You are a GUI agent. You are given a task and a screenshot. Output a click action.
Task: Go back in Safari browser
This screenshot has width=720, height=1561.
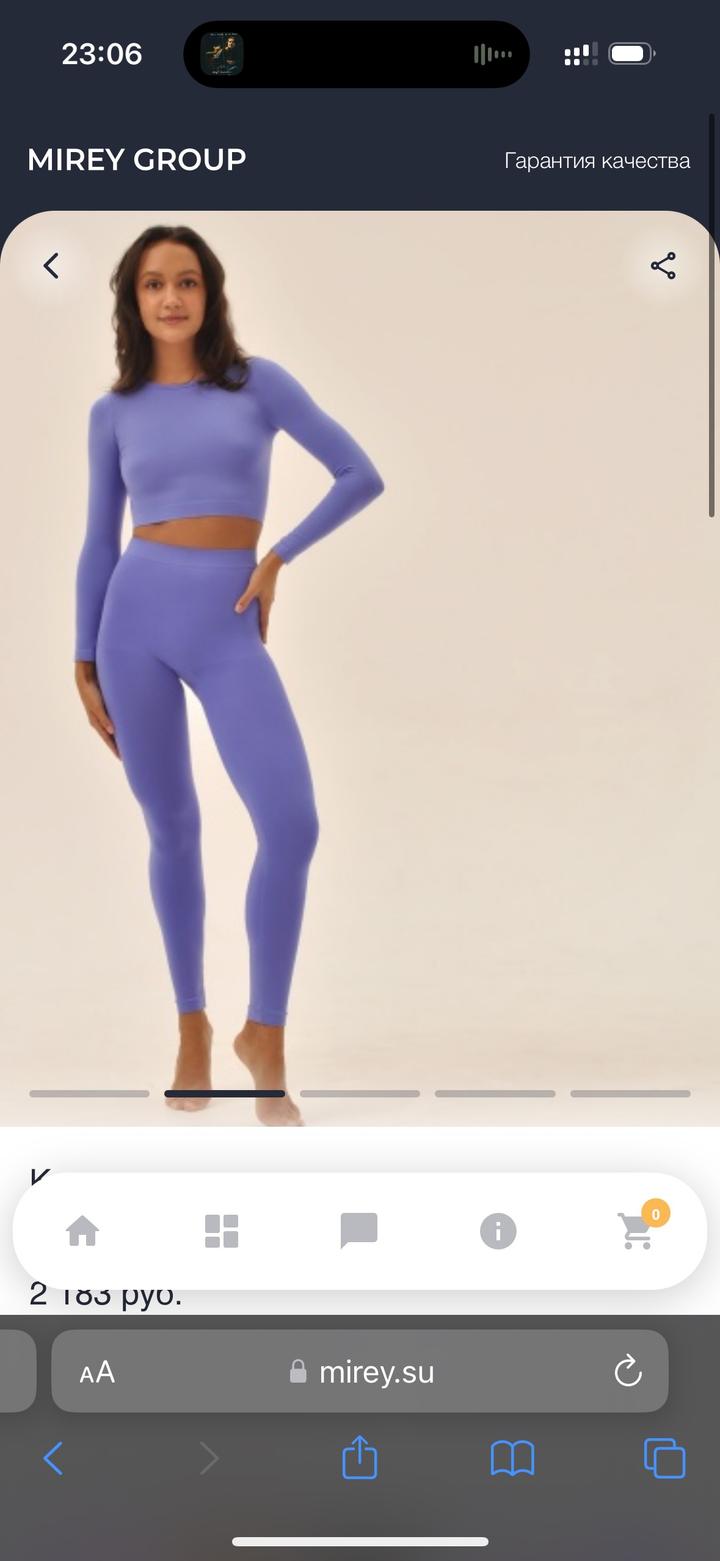pyautogui.click(x=53, y=1459)
